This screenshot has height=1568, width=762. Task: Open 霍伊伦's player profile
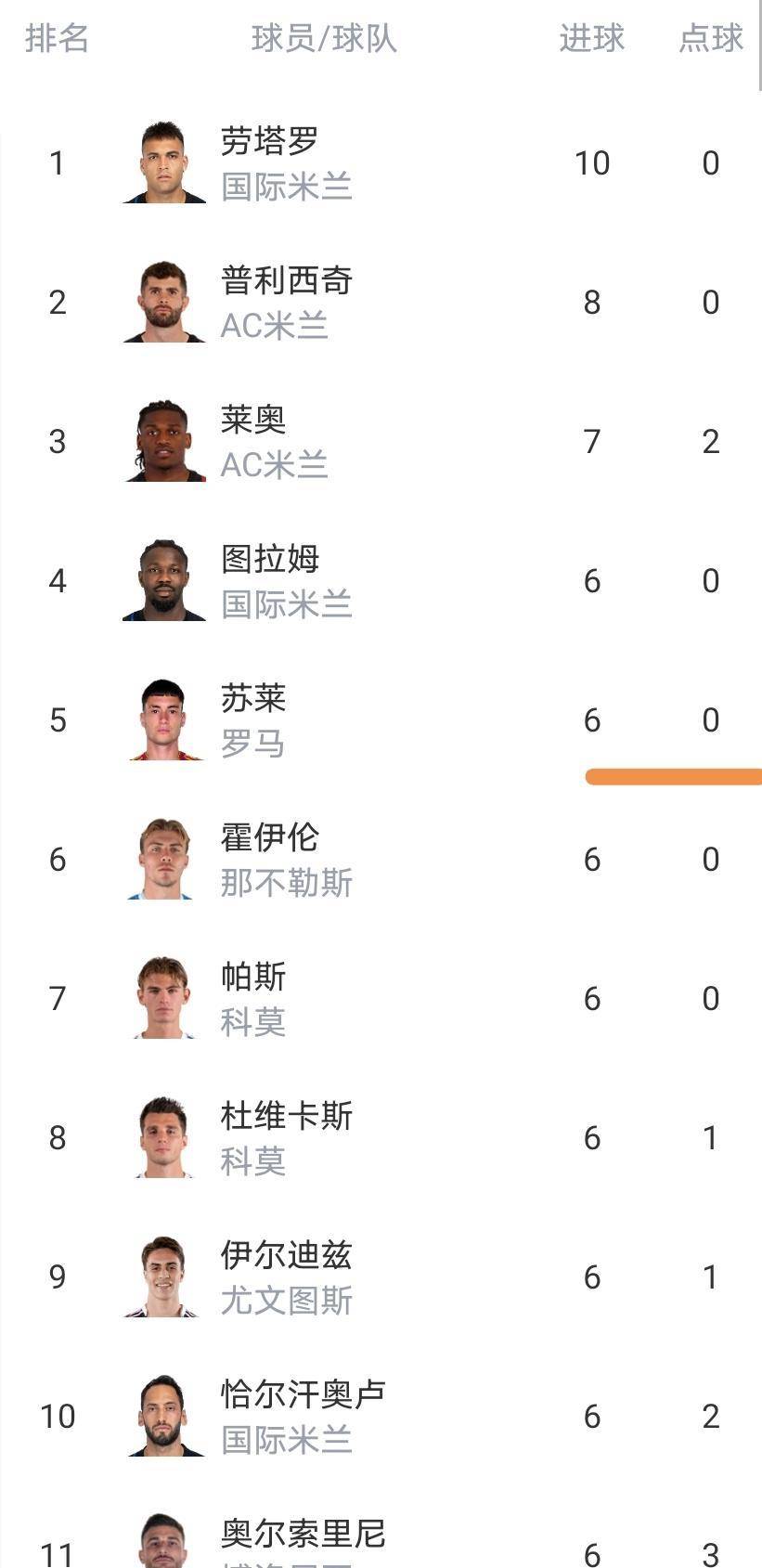click(269, 838)
